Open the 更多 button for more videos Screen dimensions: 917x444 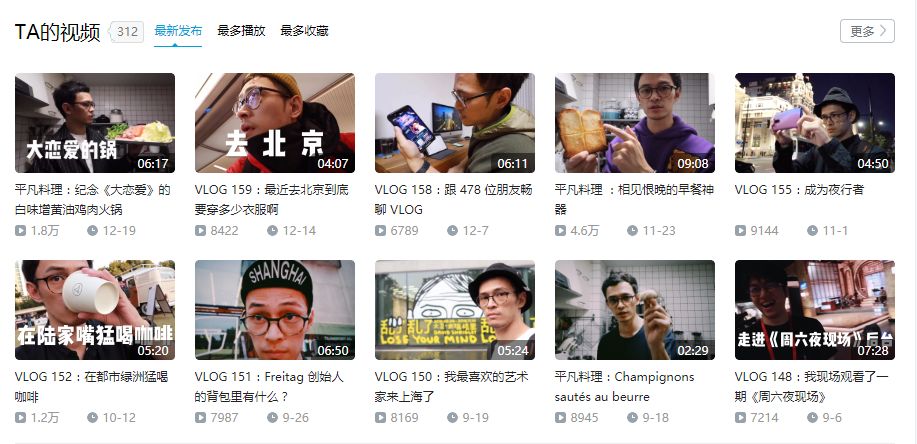coord(866,31)
